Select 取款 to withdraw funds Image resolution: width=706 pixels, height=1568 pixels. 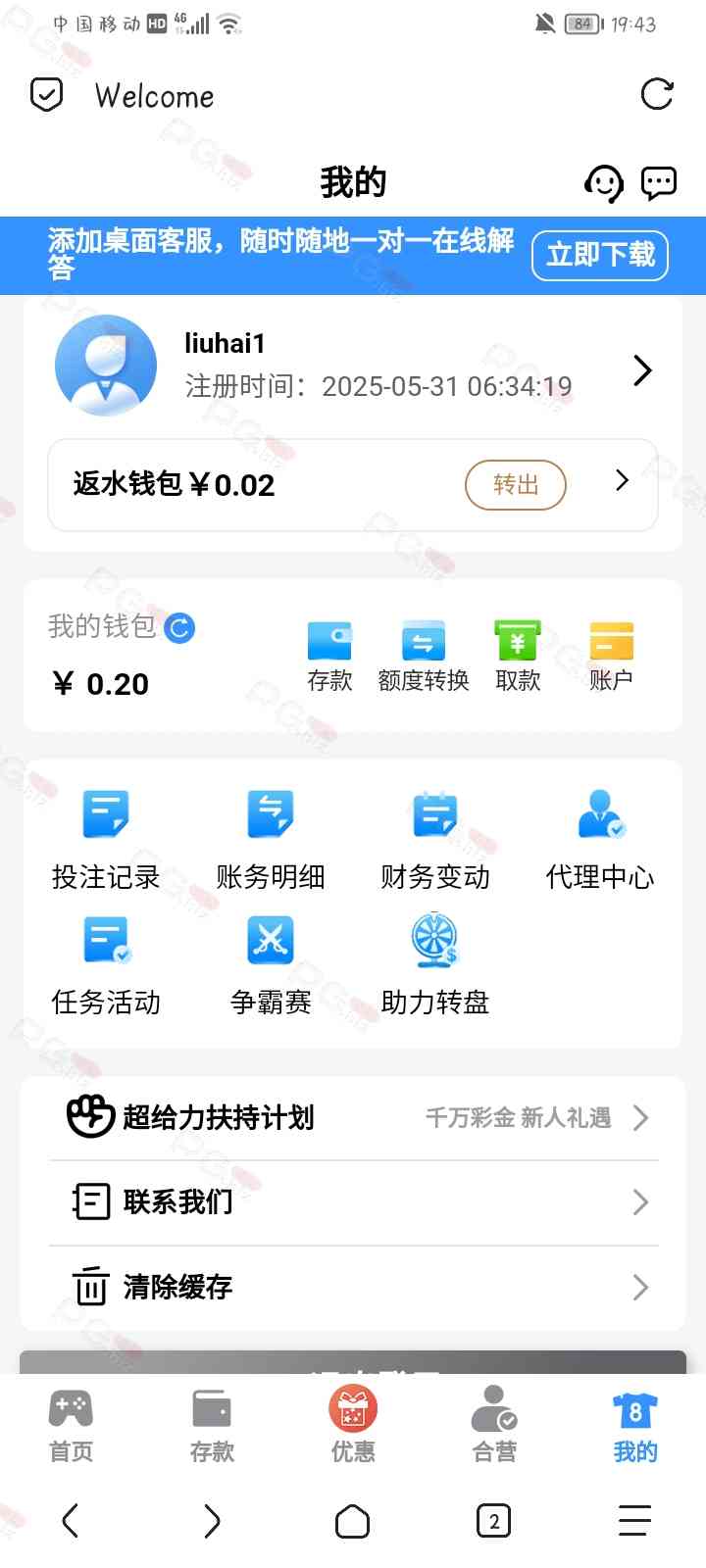[518, 657]
